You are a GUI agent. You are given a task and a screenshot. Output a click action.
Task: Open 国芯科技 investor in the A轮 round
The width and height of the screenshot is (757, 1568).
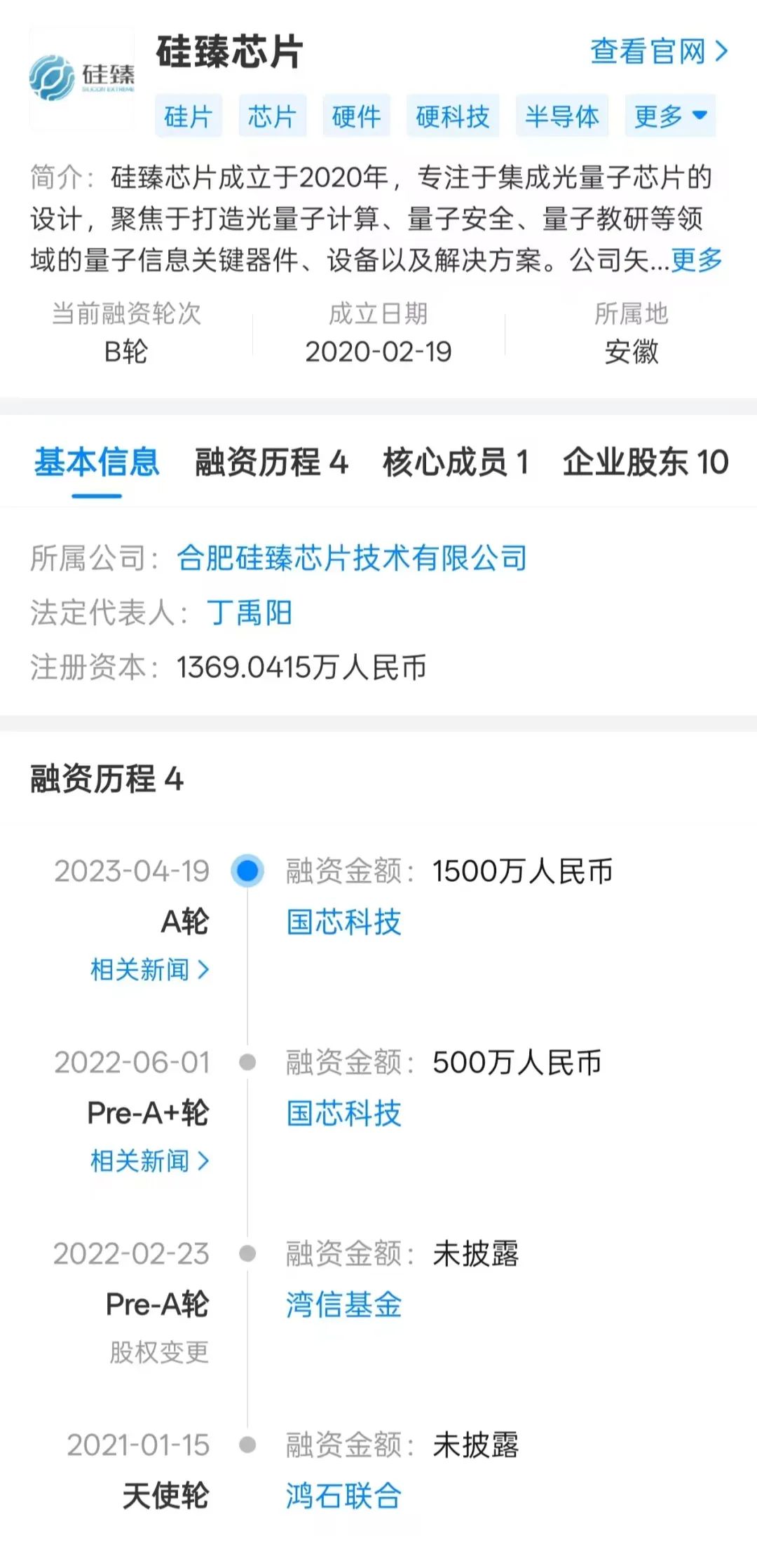pyautogui.click(x=343, y=922)
